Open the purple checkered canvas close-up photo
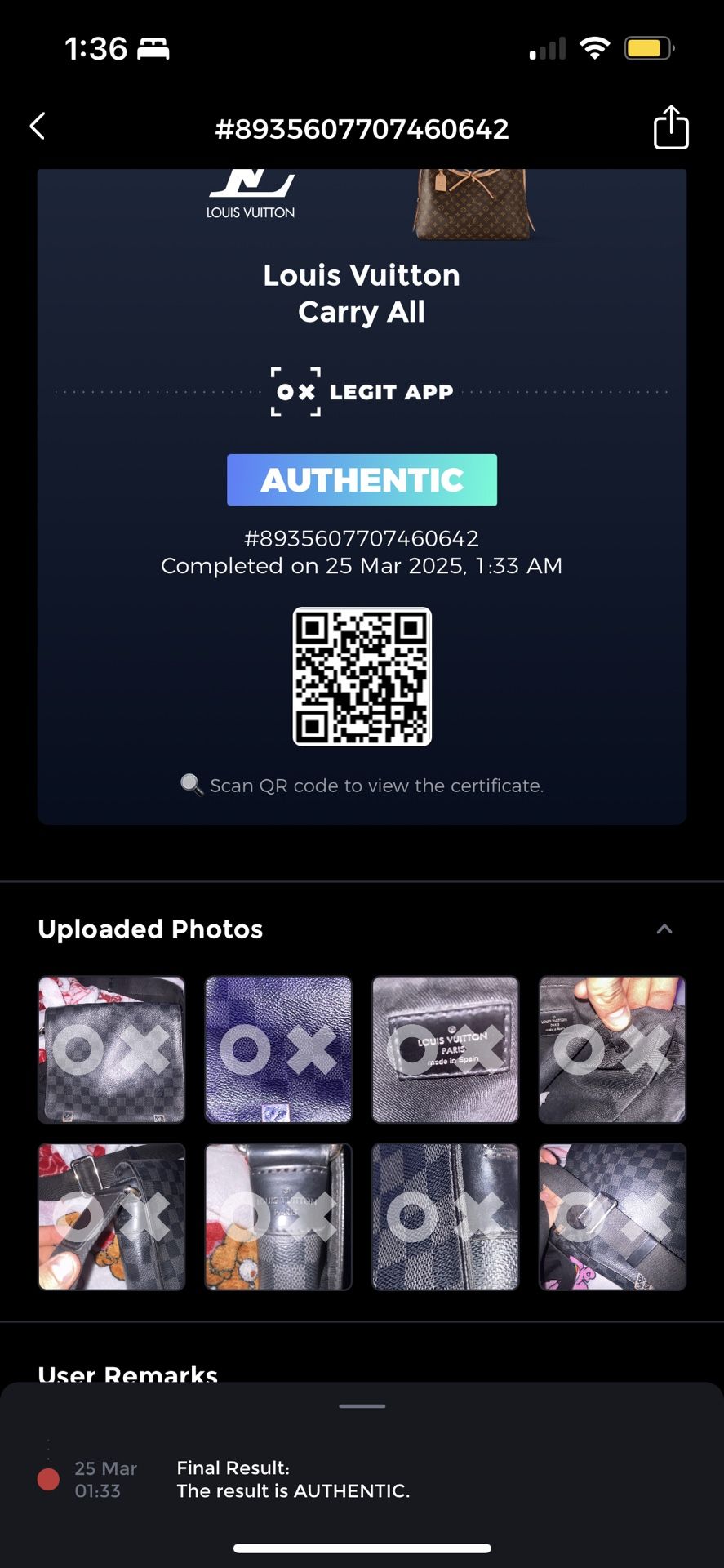Viewport: 724px width, 1568px height. coord(278,1049)
